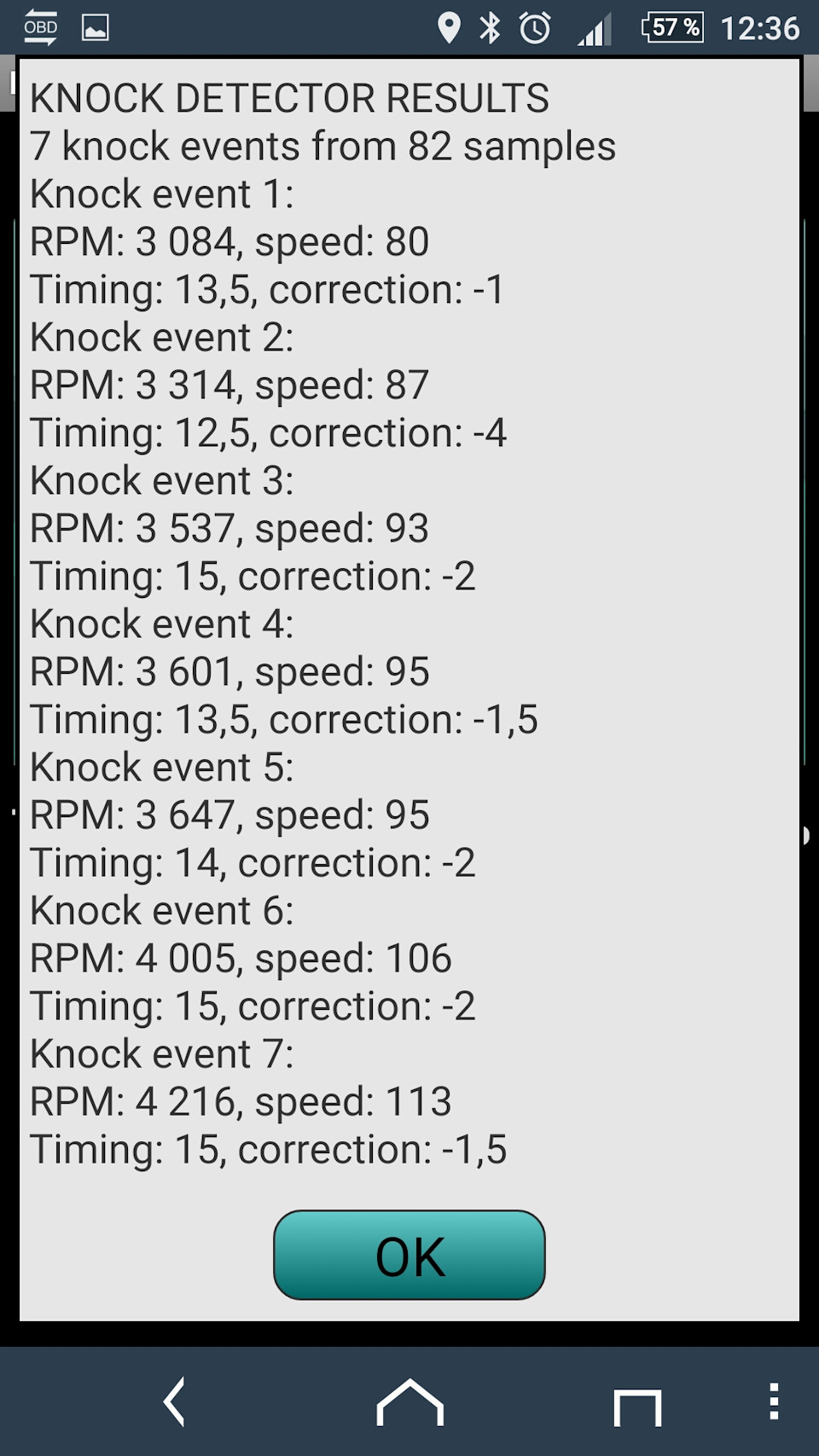Return to the home screen
Screen dimensions: 819x1456
[x=409, y=1401]
